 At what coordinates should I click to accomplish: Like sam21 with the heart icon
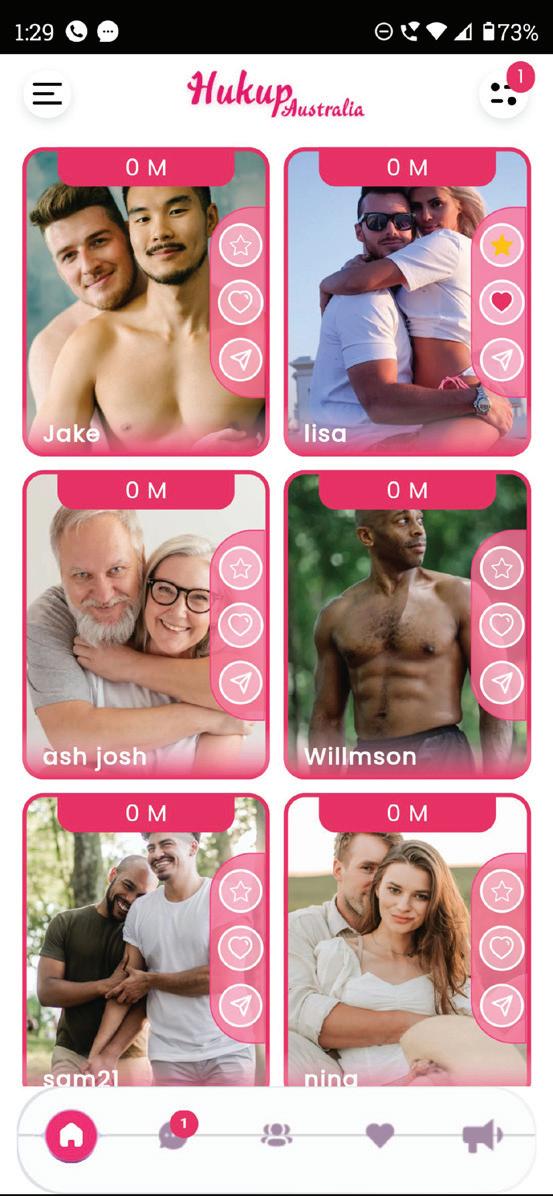pos(241,948)
